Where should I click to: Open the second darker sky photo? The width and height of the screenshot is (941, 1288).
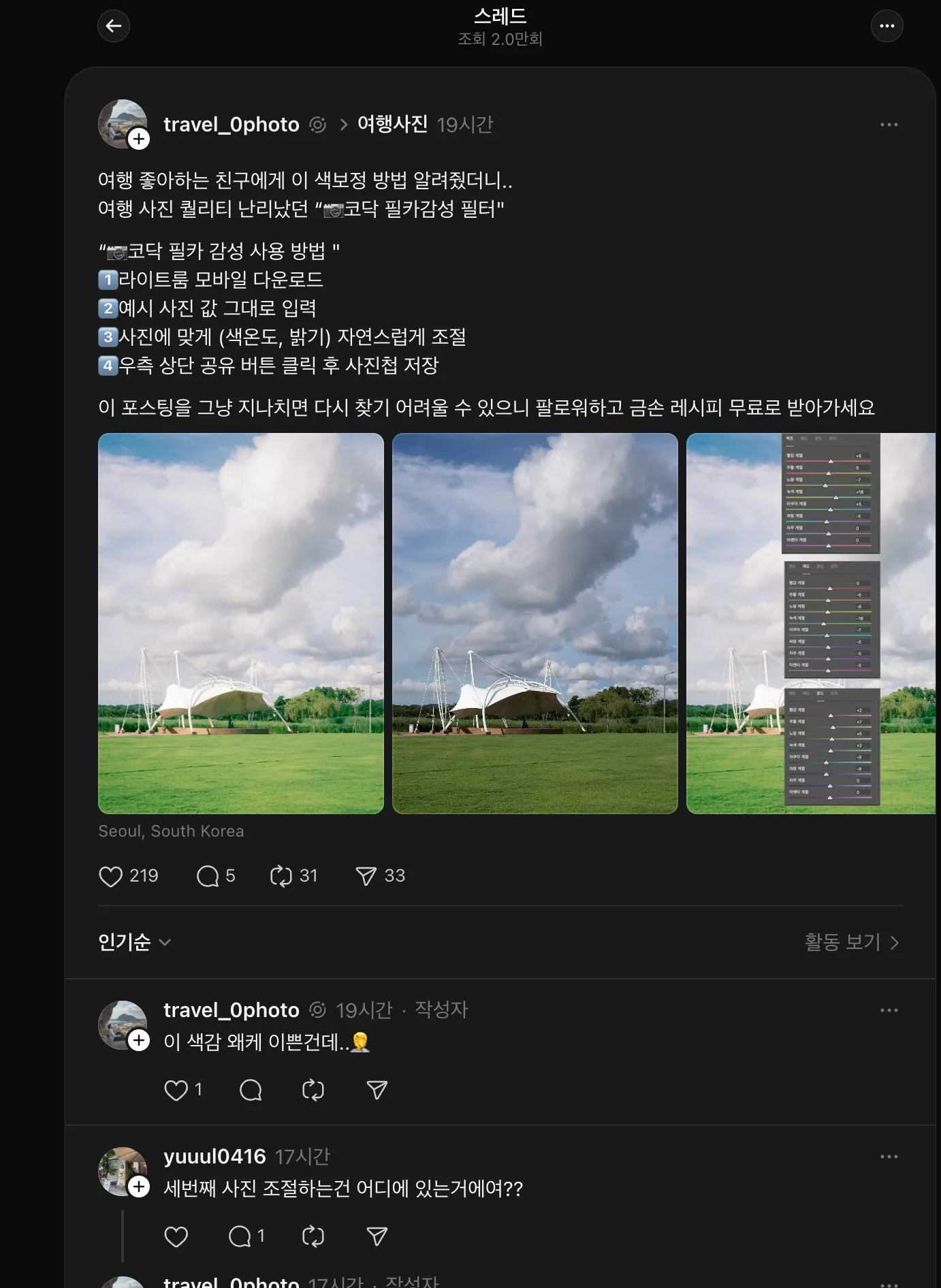535,623
